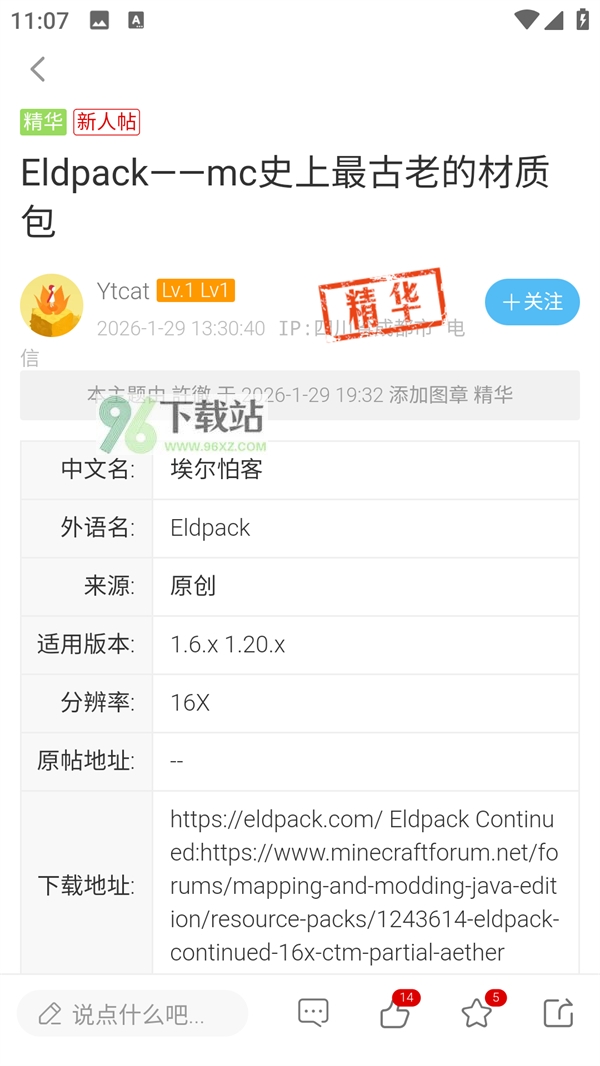
Task: Open the comments speech-bubble icon
Action: point(313,1013)
